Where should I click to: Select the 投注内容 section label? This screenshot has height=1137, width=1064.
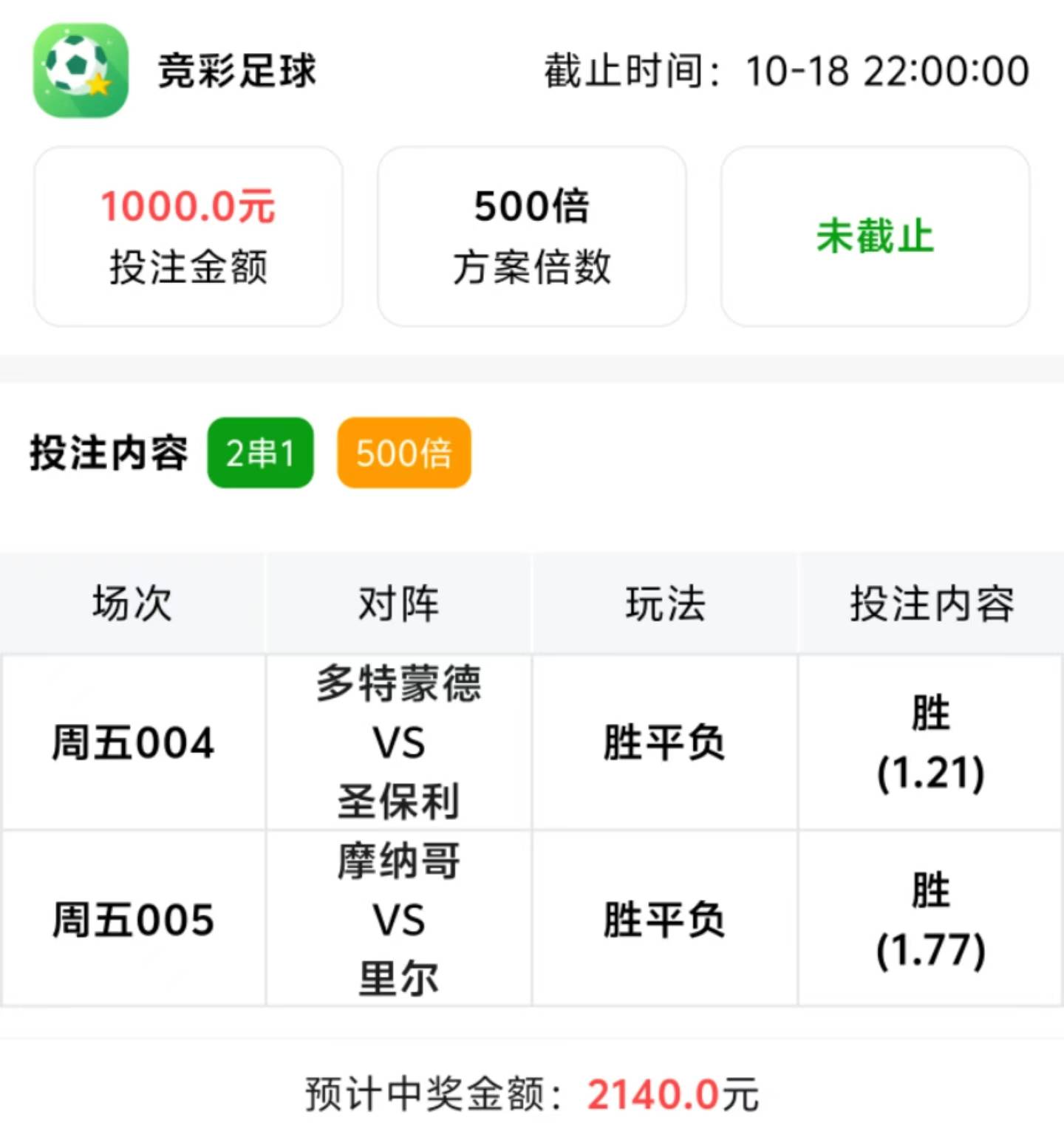point(108,453)
